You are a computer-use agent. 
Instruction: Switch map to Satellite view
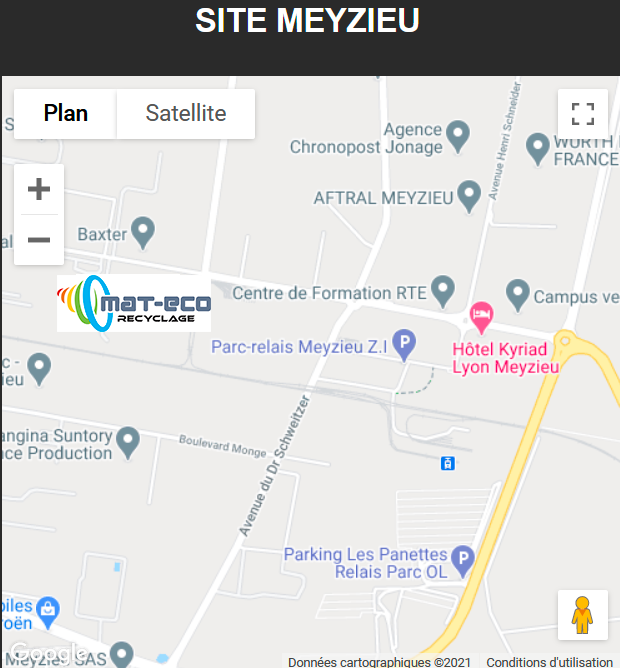186,113
